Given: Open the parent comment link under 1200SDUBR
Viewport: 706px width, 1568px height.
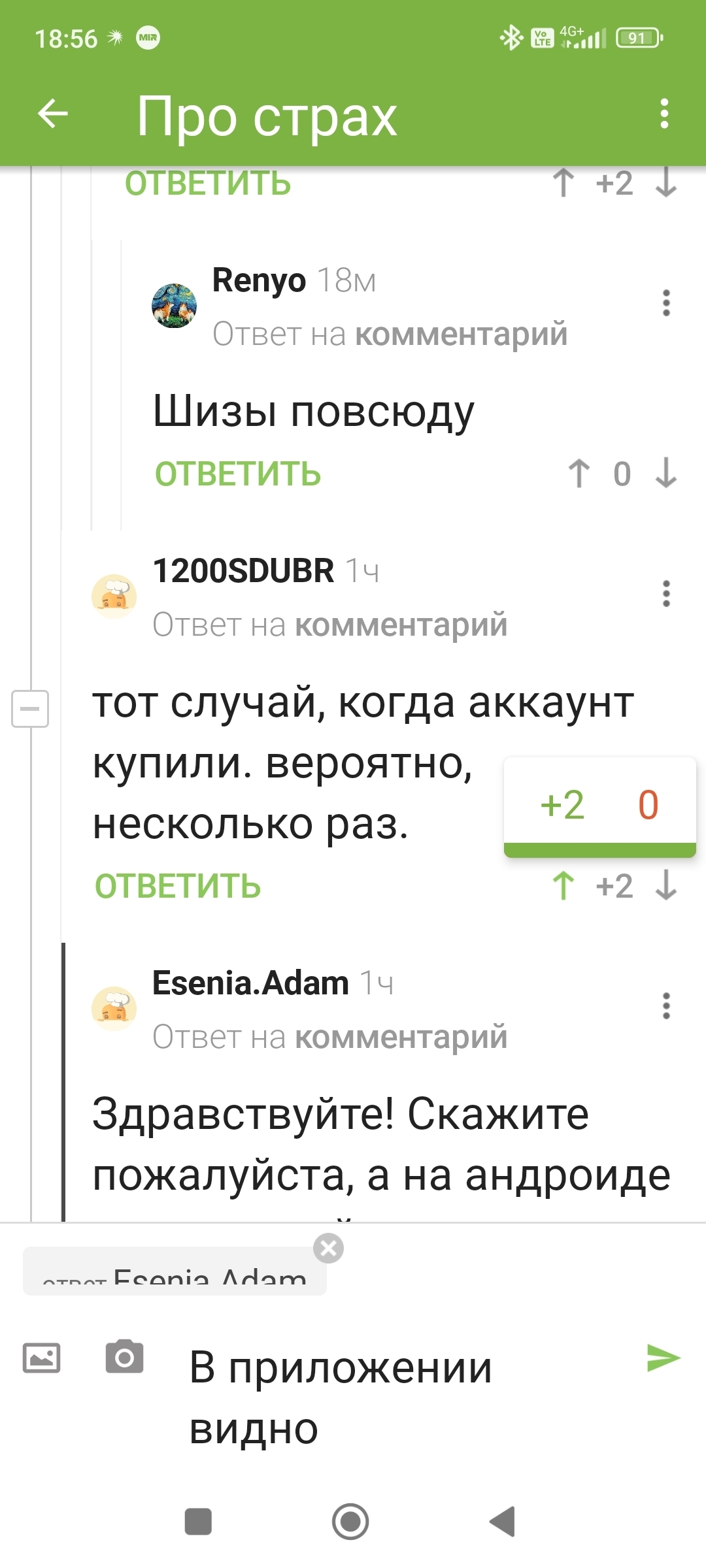Looking at the screenshot, I should (x=401, y=625).
